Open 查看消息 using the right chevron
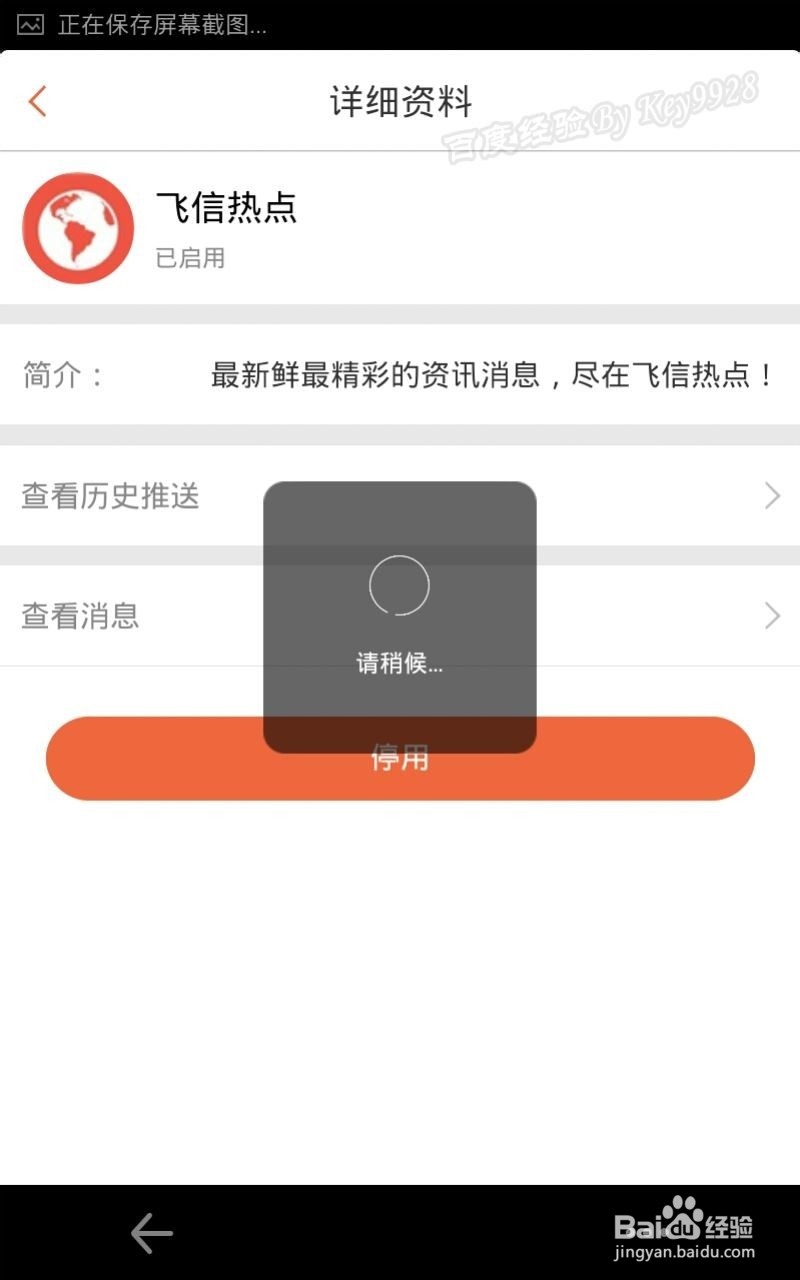The height and width of the screenshot is (1280, 800). point(770,616)
